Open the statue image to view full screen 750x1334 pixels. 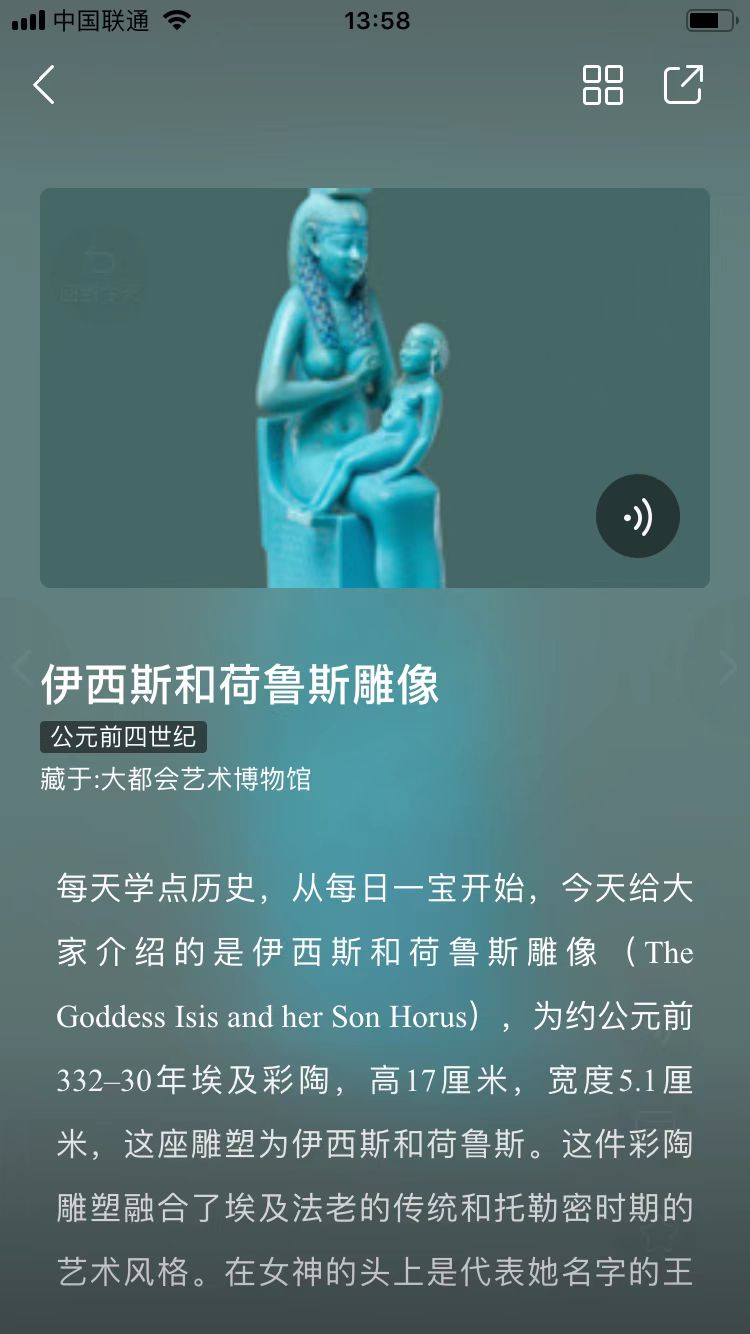point(375,387)
